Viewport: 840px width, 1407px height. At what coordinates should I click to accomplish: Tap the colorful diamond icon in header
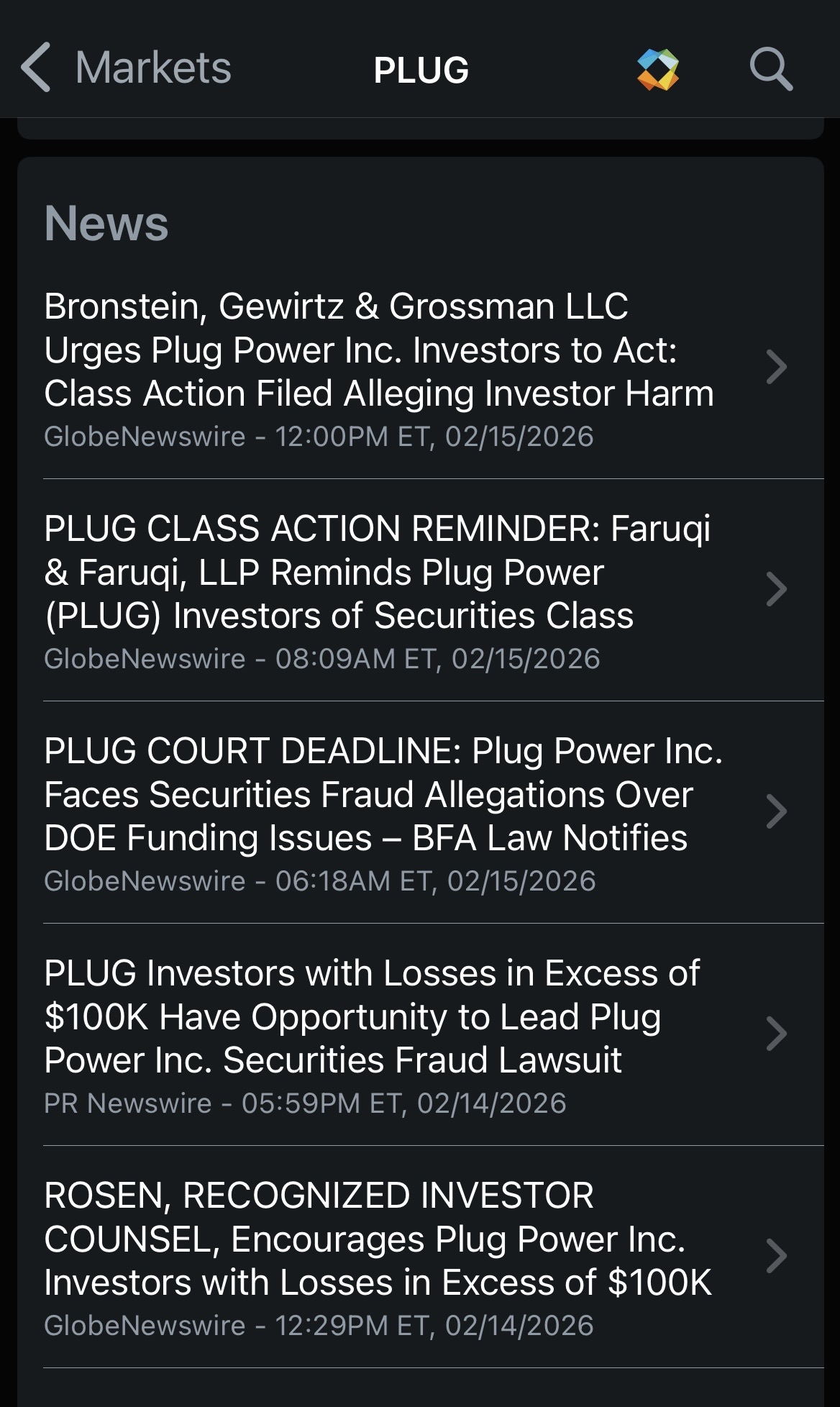657,70
